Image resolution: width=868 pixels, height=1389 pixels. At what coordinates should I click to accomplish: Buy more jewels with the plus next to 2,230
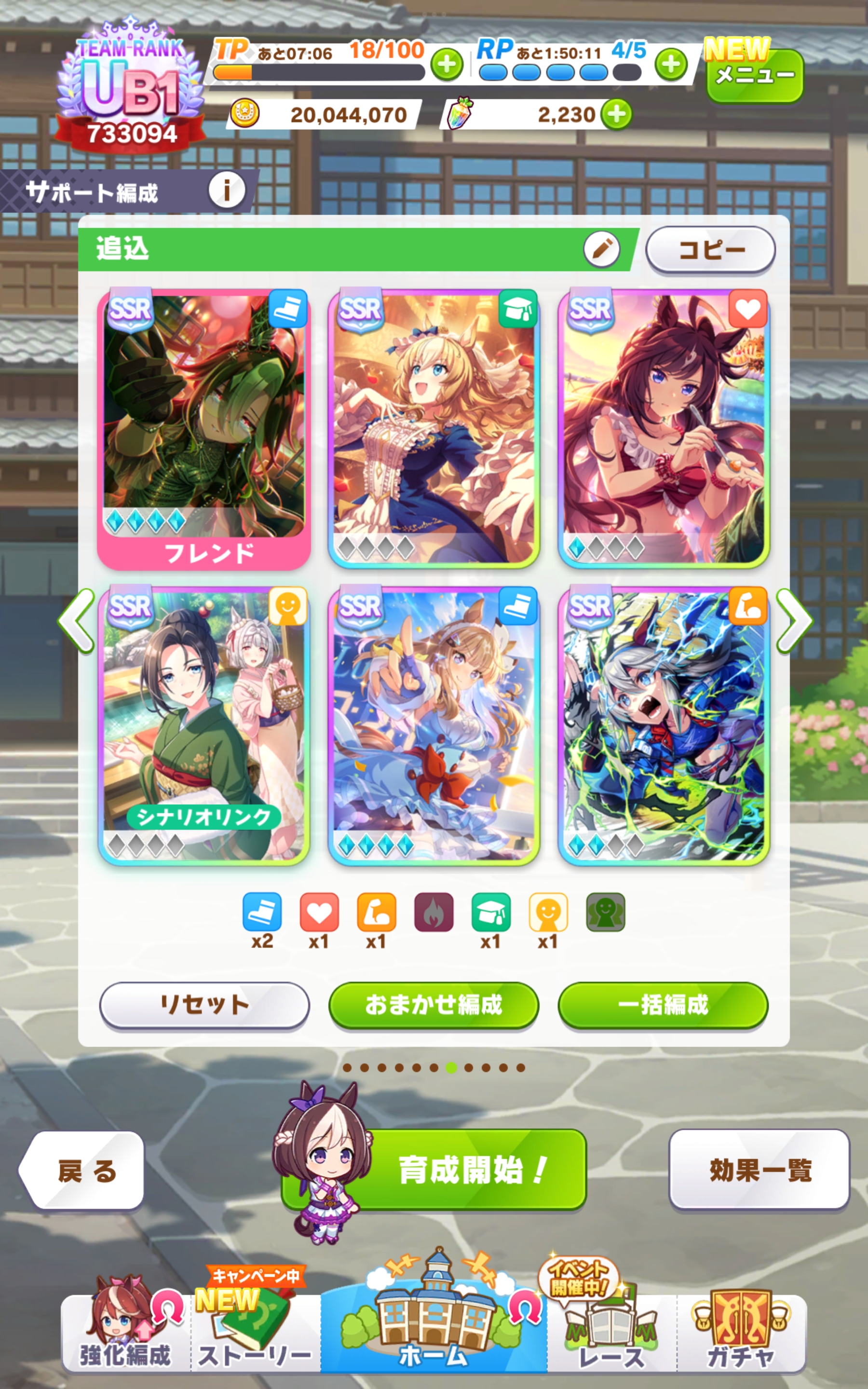[x=616, y=114]
